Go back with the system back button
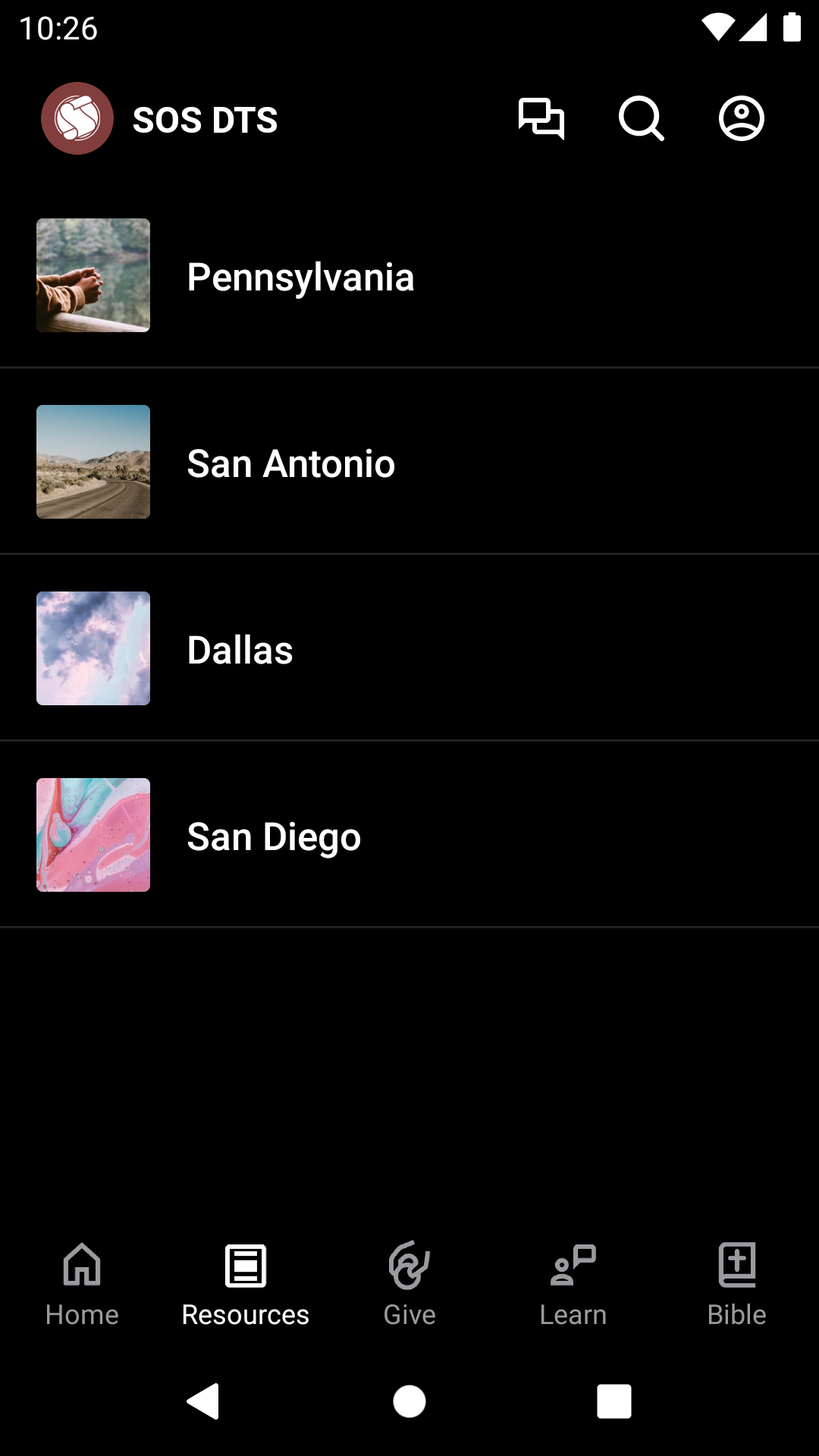Screen dimensions: 819x1456 point(203,1401)
